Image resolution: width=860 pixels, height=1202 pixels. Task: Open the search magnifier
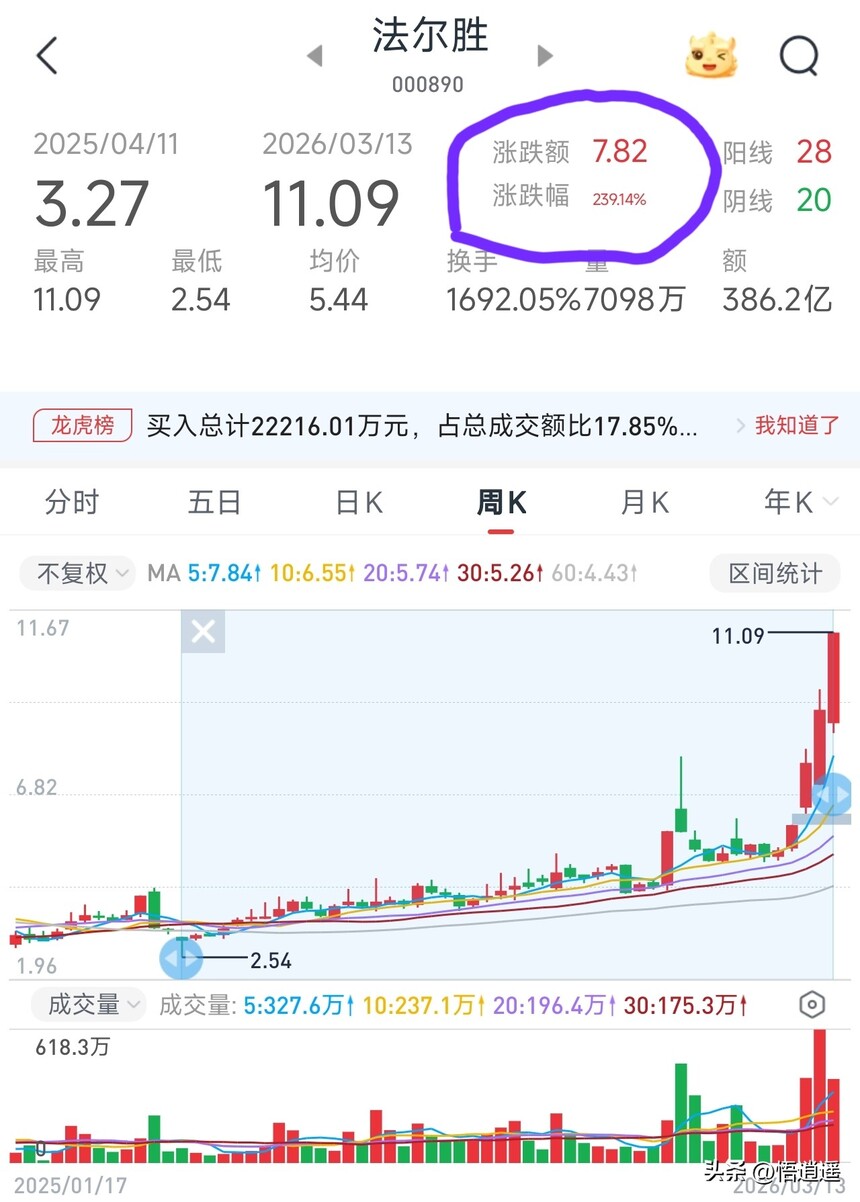798,57
